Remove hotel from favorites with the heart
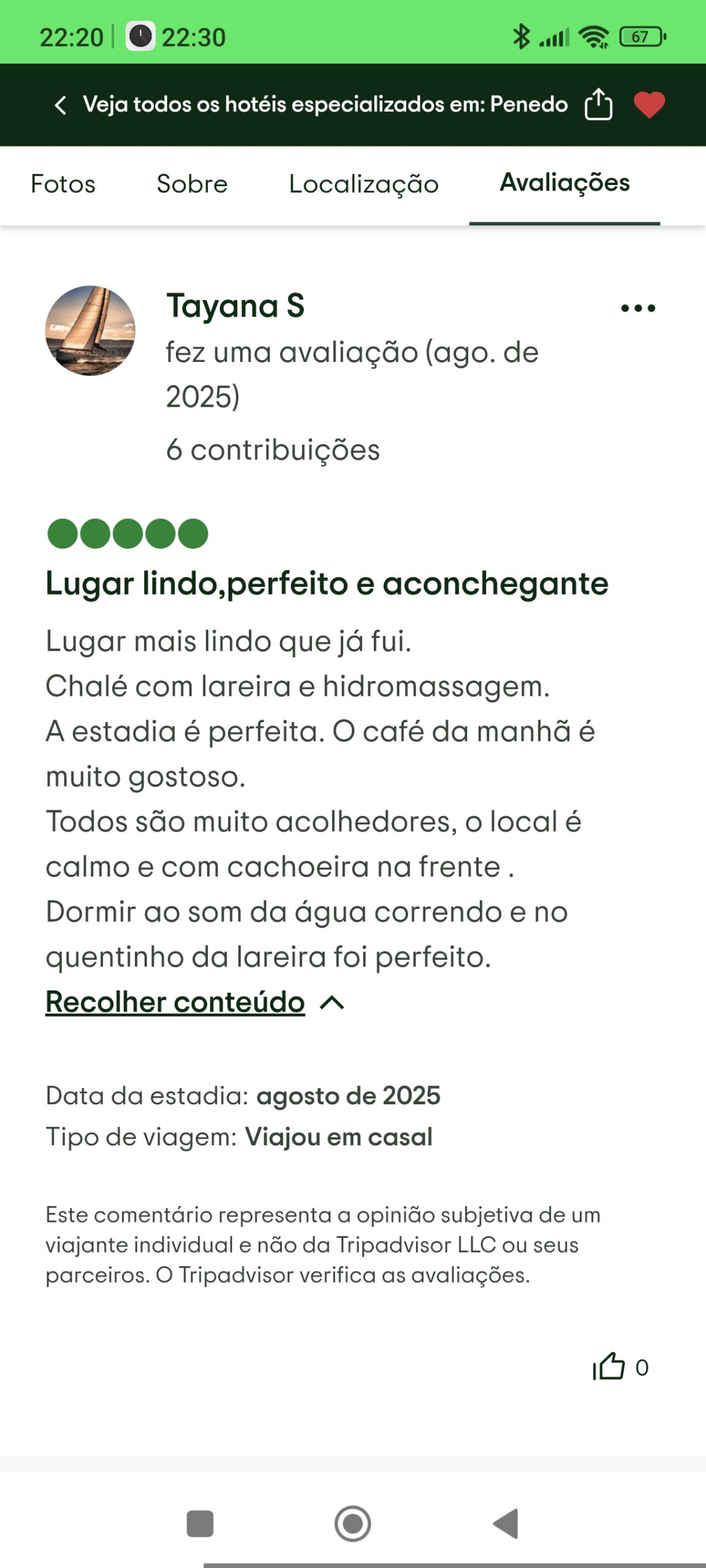This screenshot has height=1568, width=706. tap(649, 105)
